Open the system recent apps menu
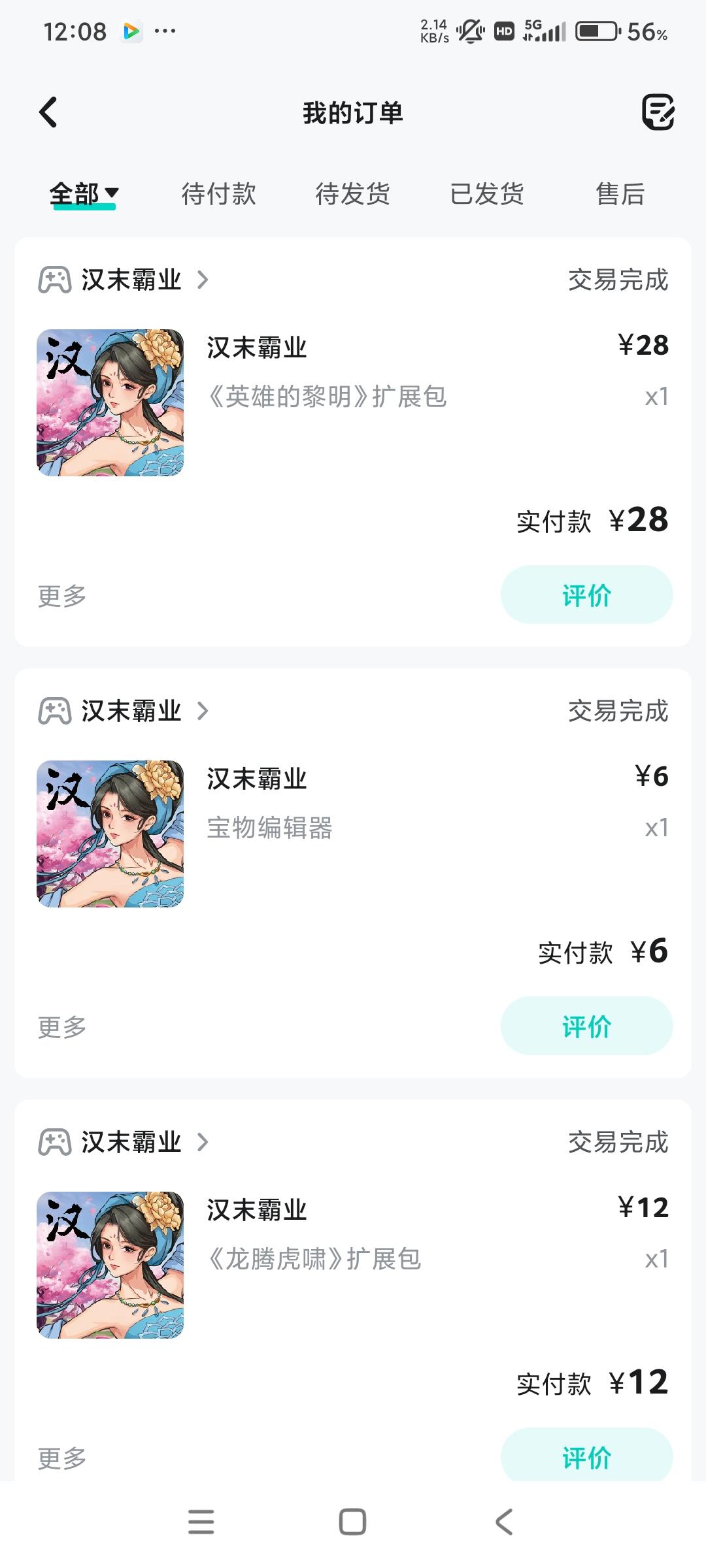Screen dimensions: 706x1568 pos(201,1522)
